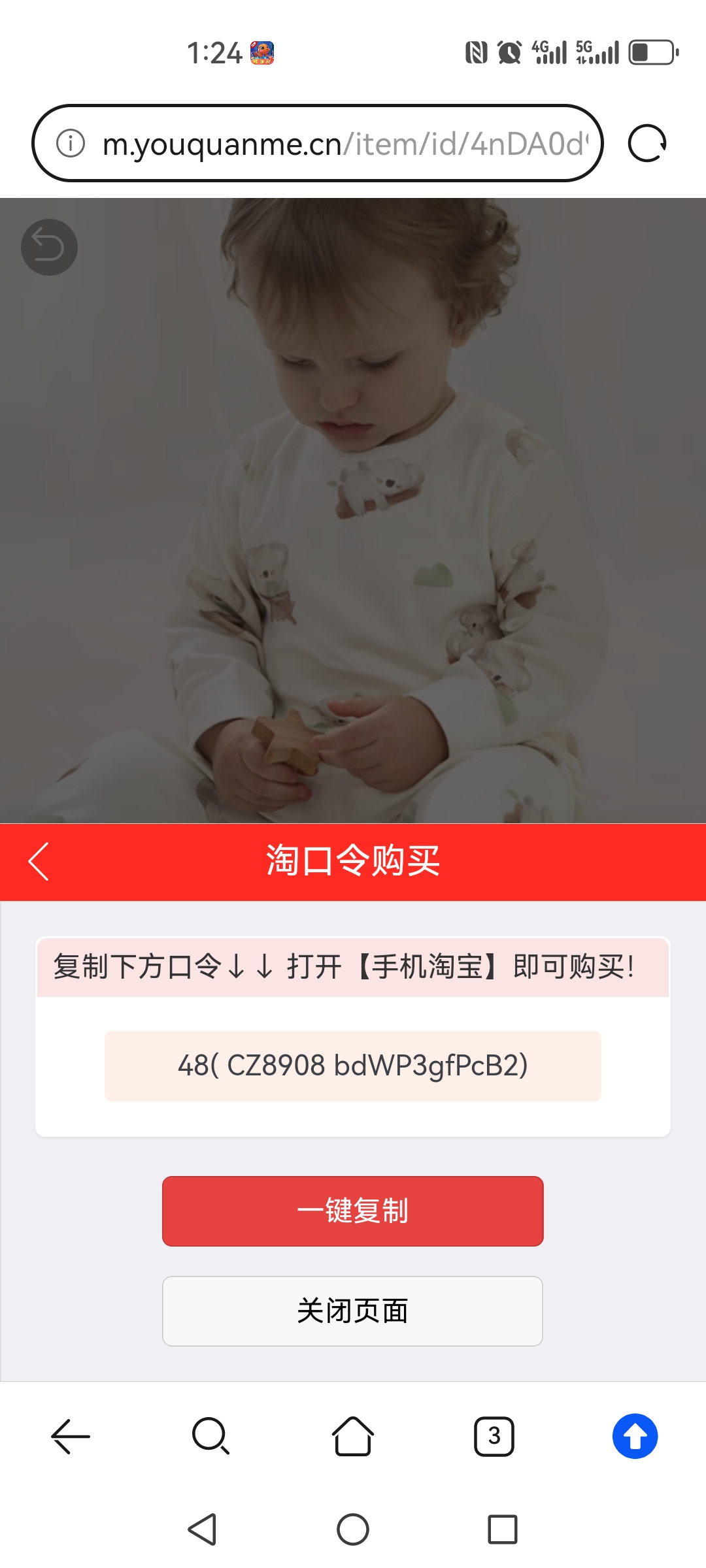Tap the blue upward arrow button
The height and width of the screenshot is (1568, 706).
click(635, 1436)
